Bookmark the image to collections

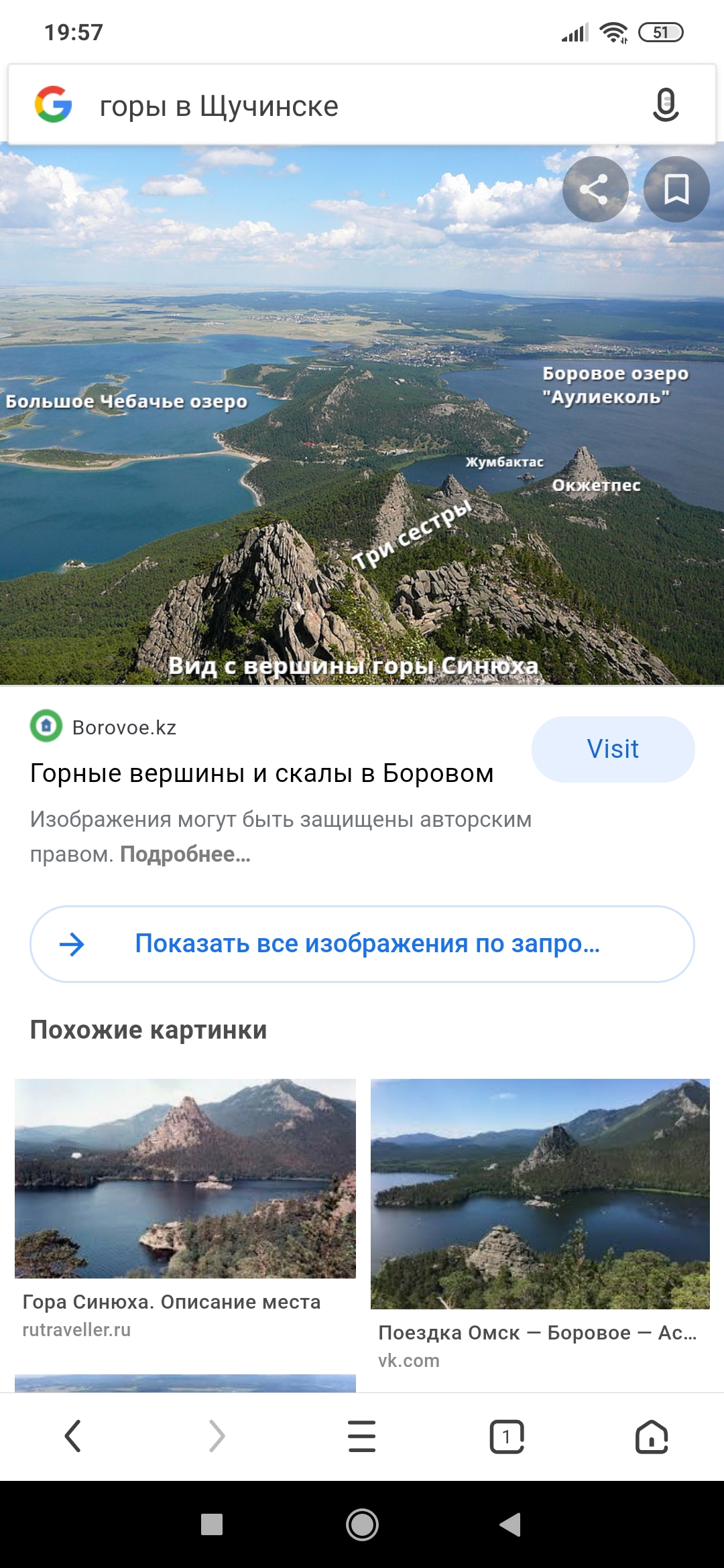pos(676,190)
